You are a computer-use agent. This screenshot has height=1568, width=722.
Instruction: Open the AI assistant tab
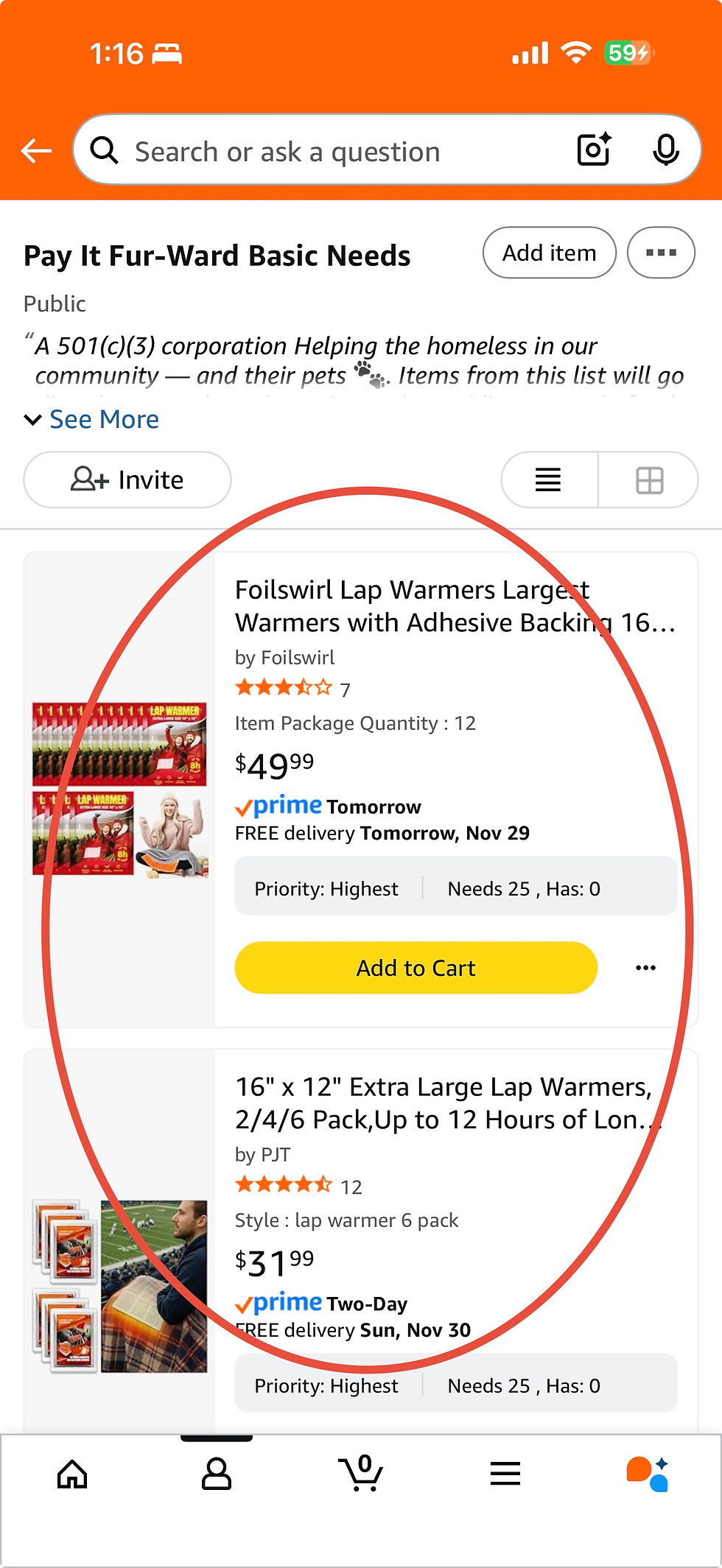click(648, 1474)
